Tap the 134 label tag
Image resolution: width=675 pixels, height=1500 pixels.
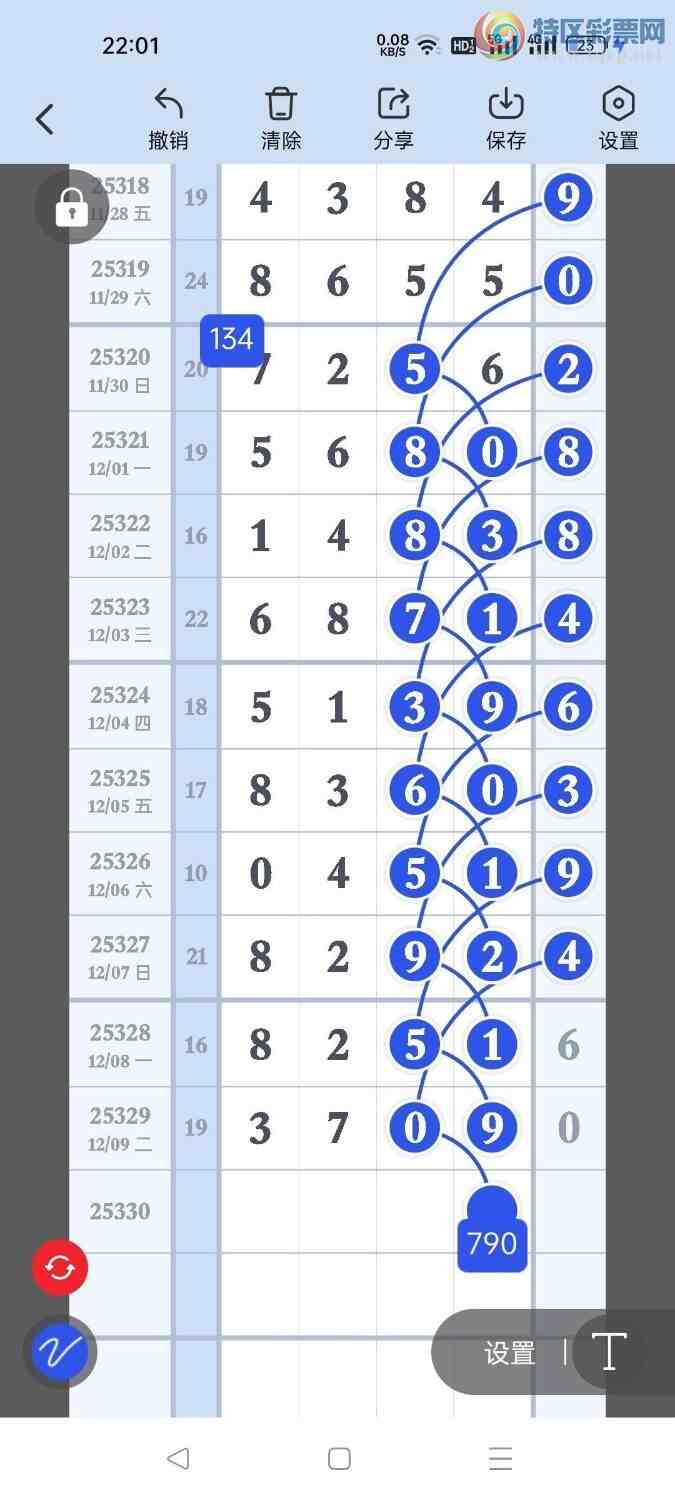(232, 339)
